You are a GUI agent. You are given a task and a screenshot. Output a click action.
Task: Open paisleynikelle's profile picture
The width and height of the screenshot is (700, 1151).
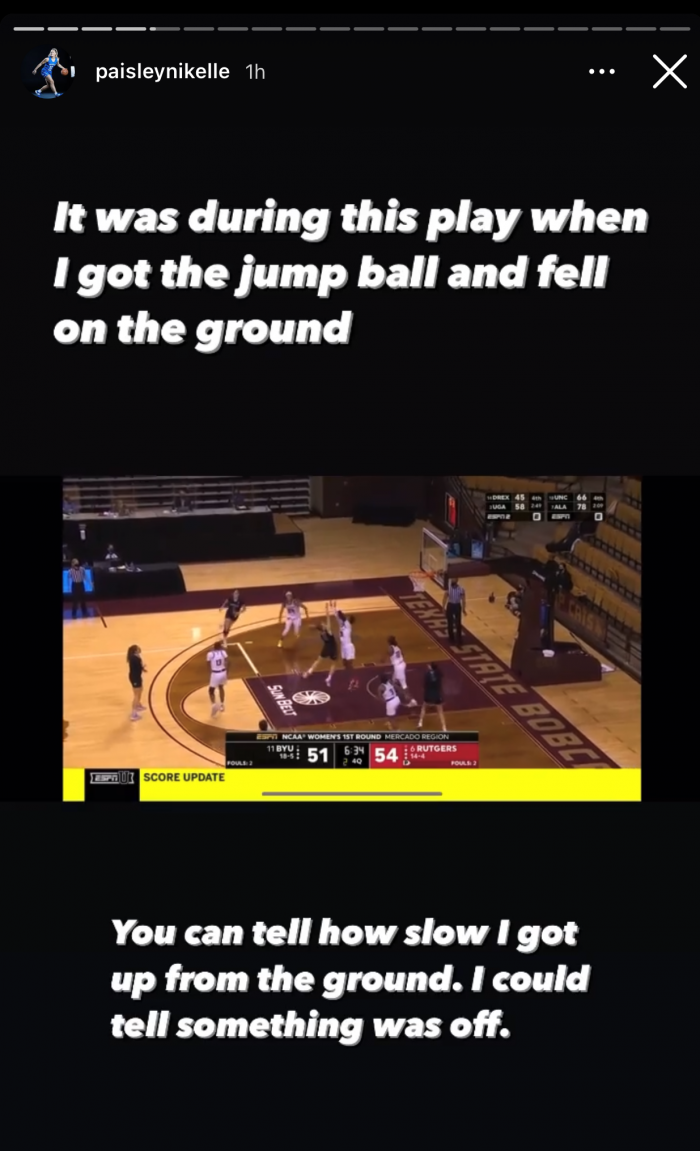coord(51,72)
